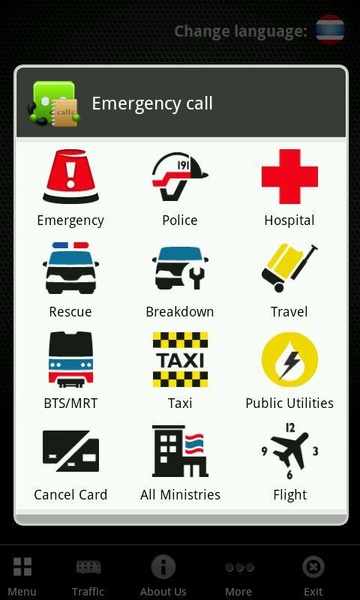Open Hospital contacts
The image size is (360, 600).
pos(290,188)
